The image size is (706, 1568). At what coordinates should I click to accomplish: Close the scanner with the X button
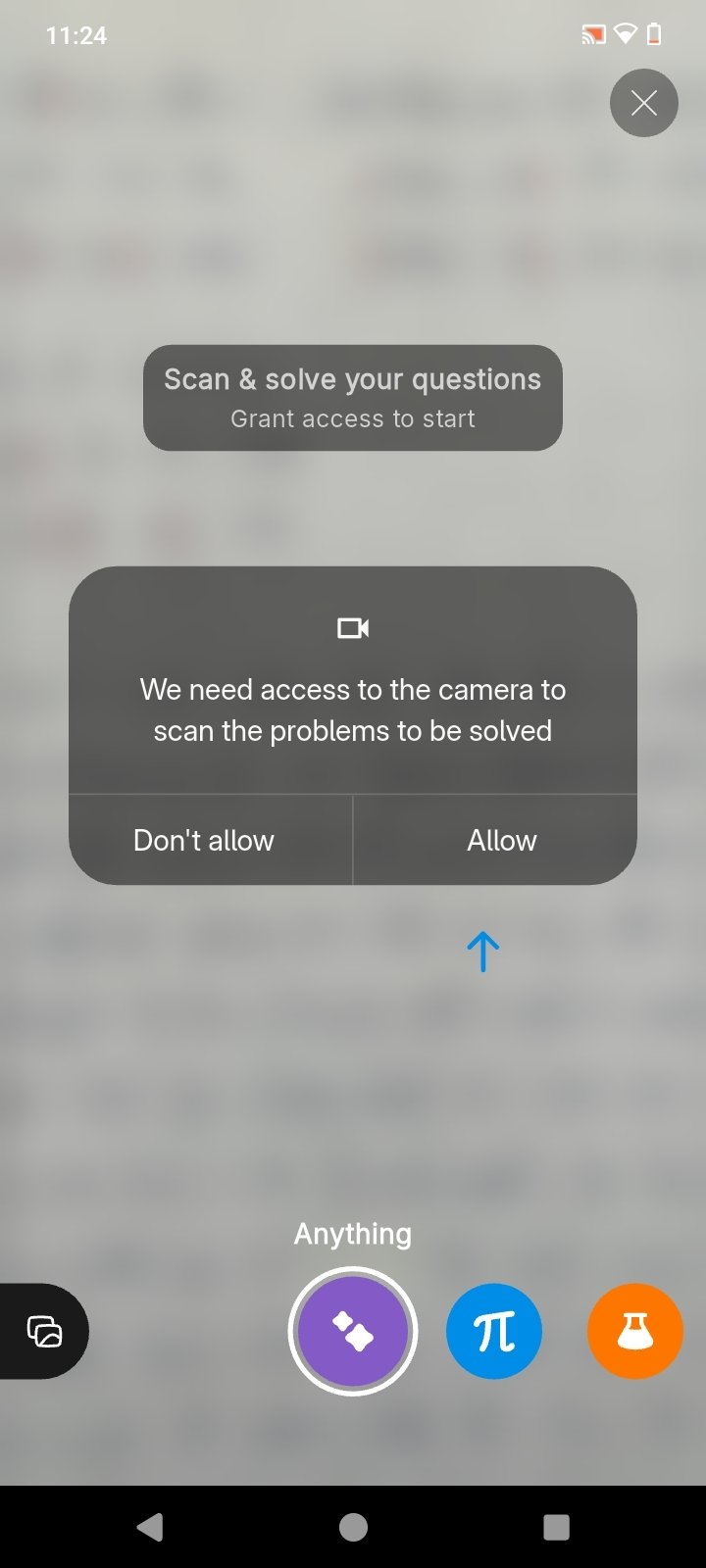tap(643, 103)
